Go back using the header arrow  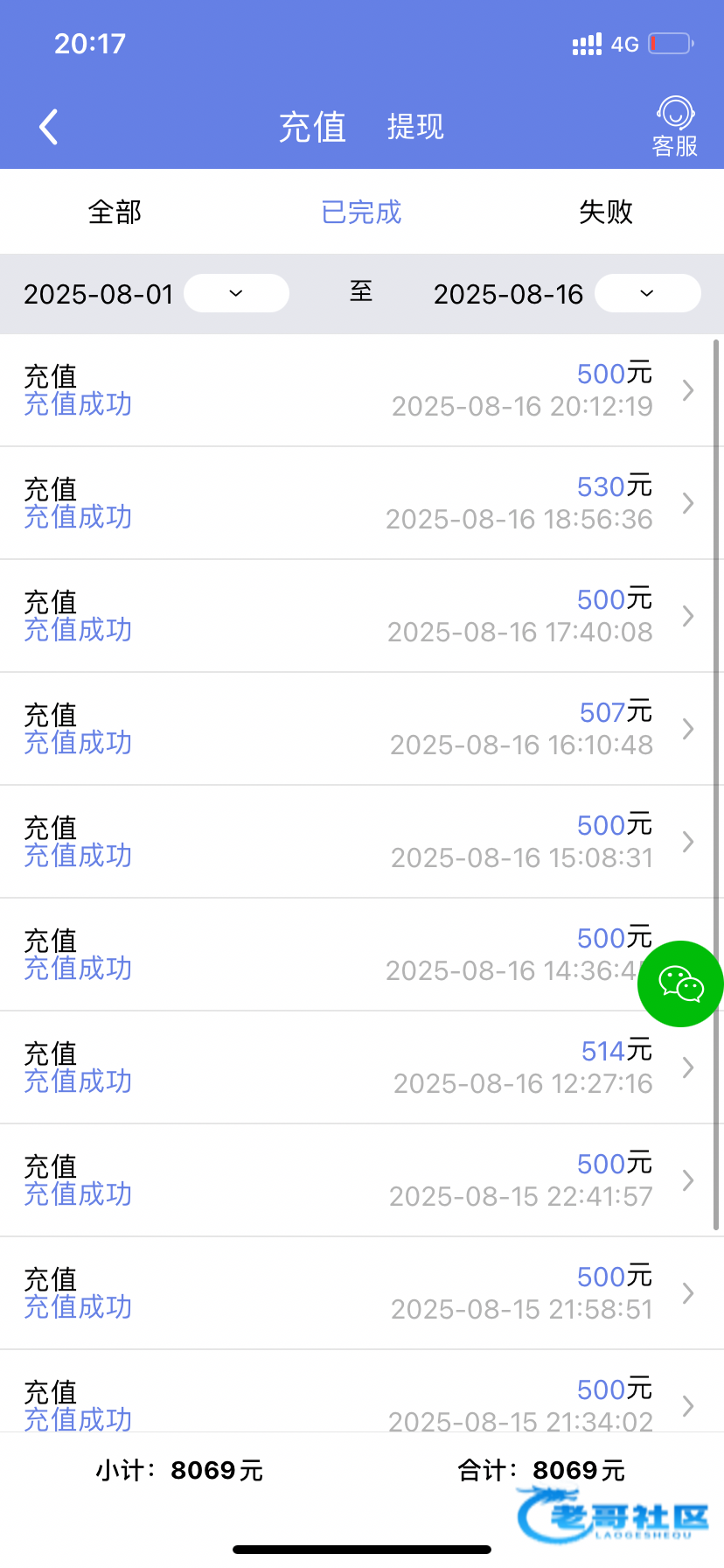click(x=49, y=127)
